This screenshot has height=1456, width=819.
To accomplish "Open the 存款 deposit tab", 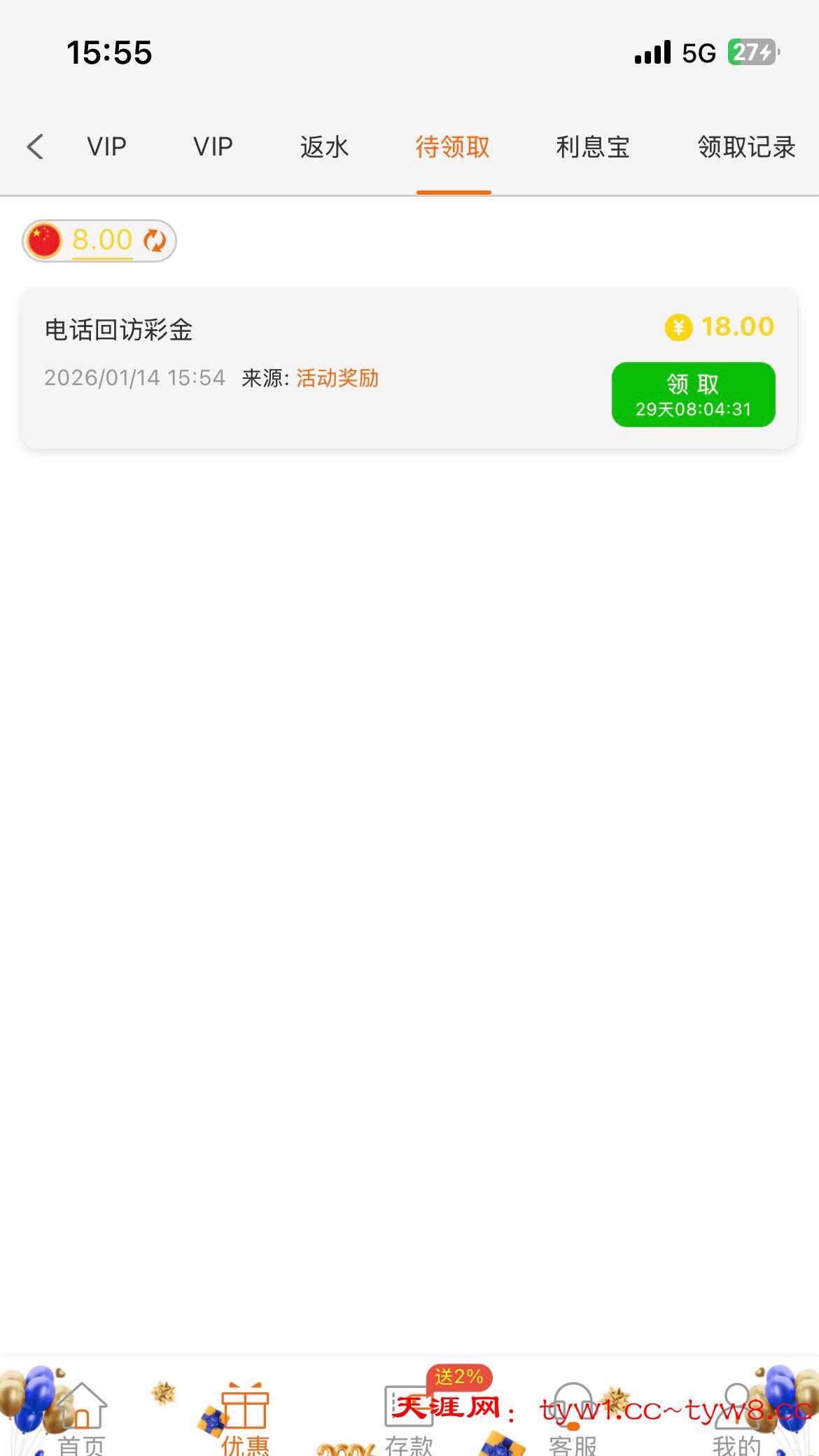I will pos(409,1415).
